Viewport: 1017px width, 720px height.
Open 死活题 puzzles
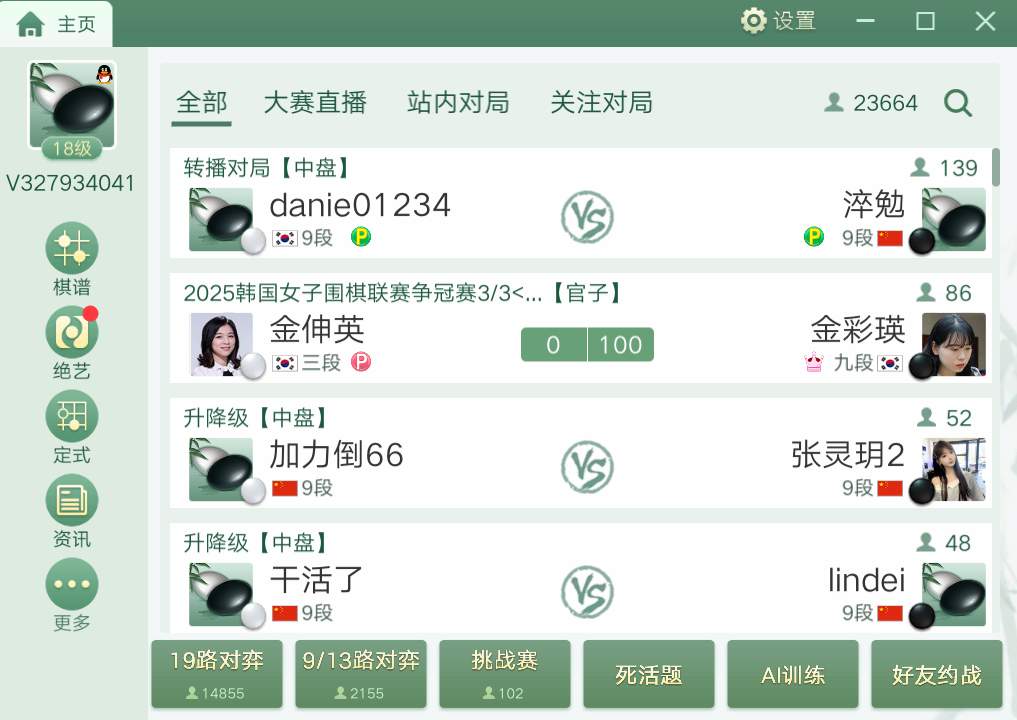click(x=649, y=674)
